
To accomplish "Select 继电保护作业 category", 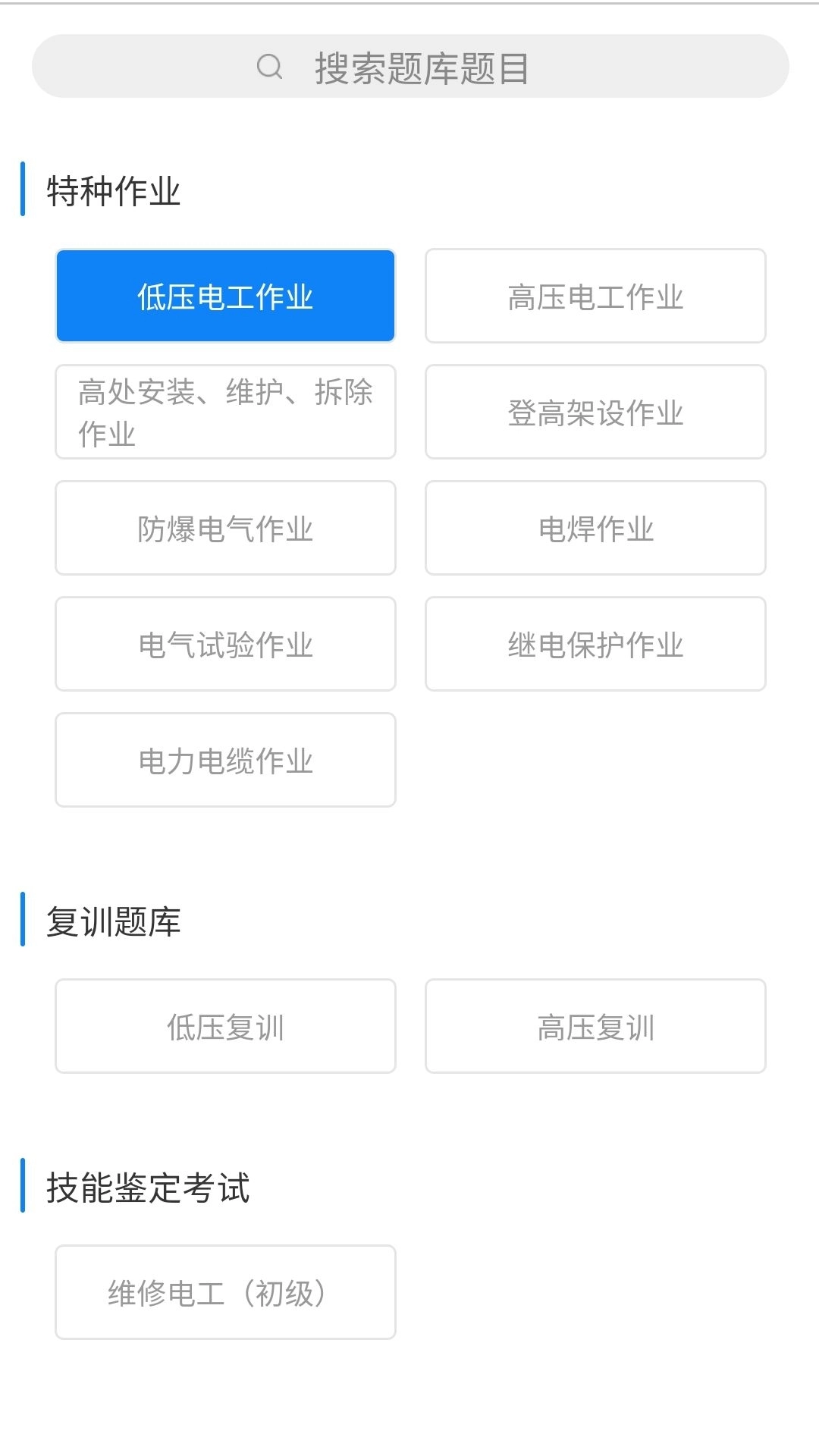I will coord(595,644).
